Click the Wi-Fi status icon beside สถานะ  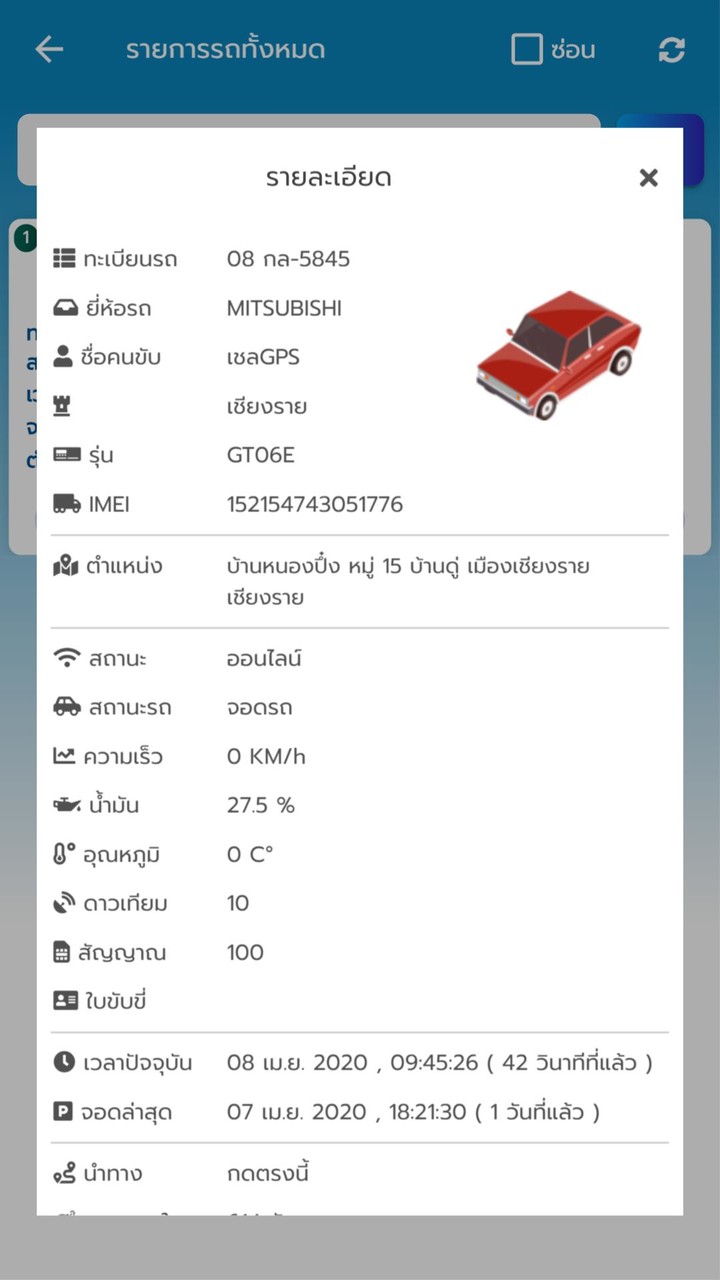(x=64, y=658)
